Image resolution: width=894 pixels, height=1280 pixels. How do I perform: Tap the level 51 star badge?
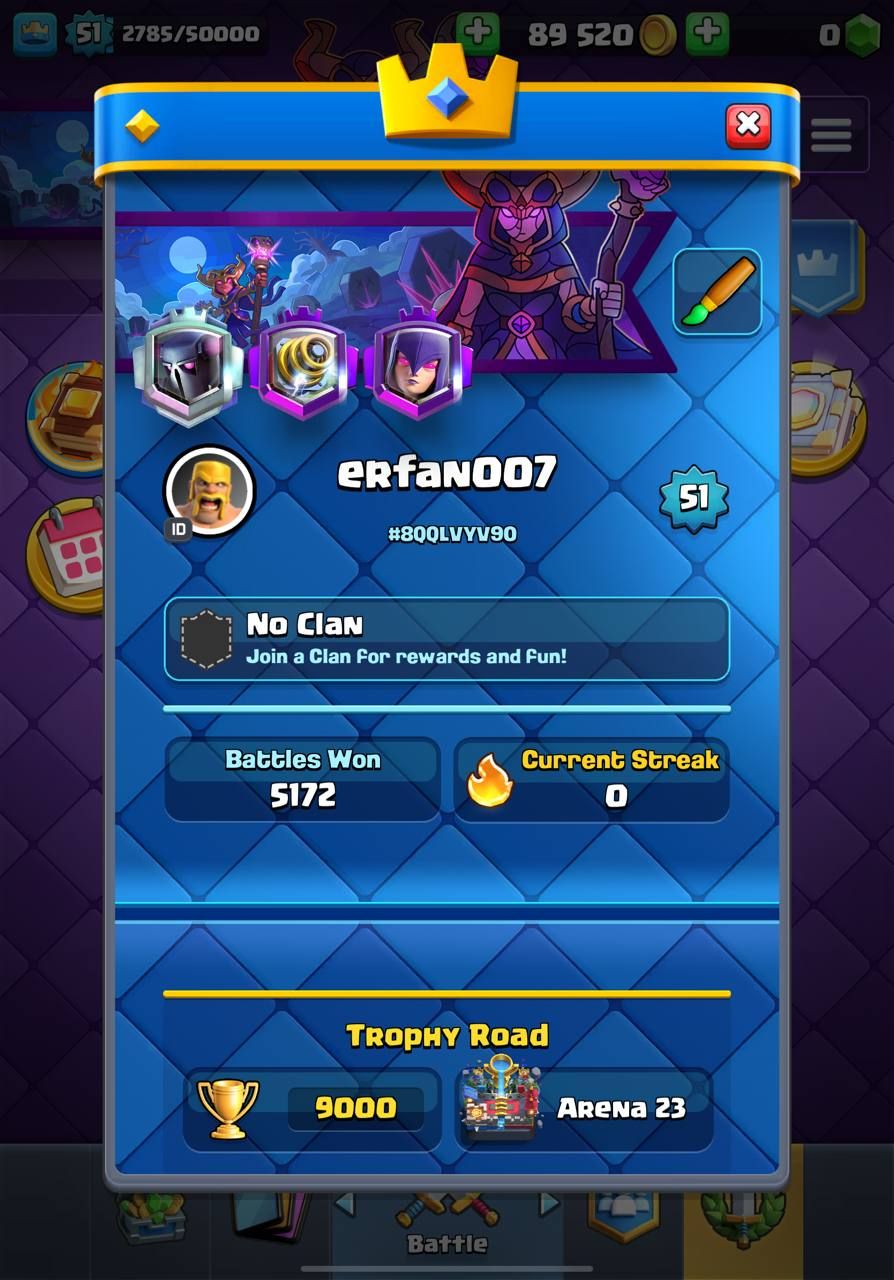(x=693, y=497)
